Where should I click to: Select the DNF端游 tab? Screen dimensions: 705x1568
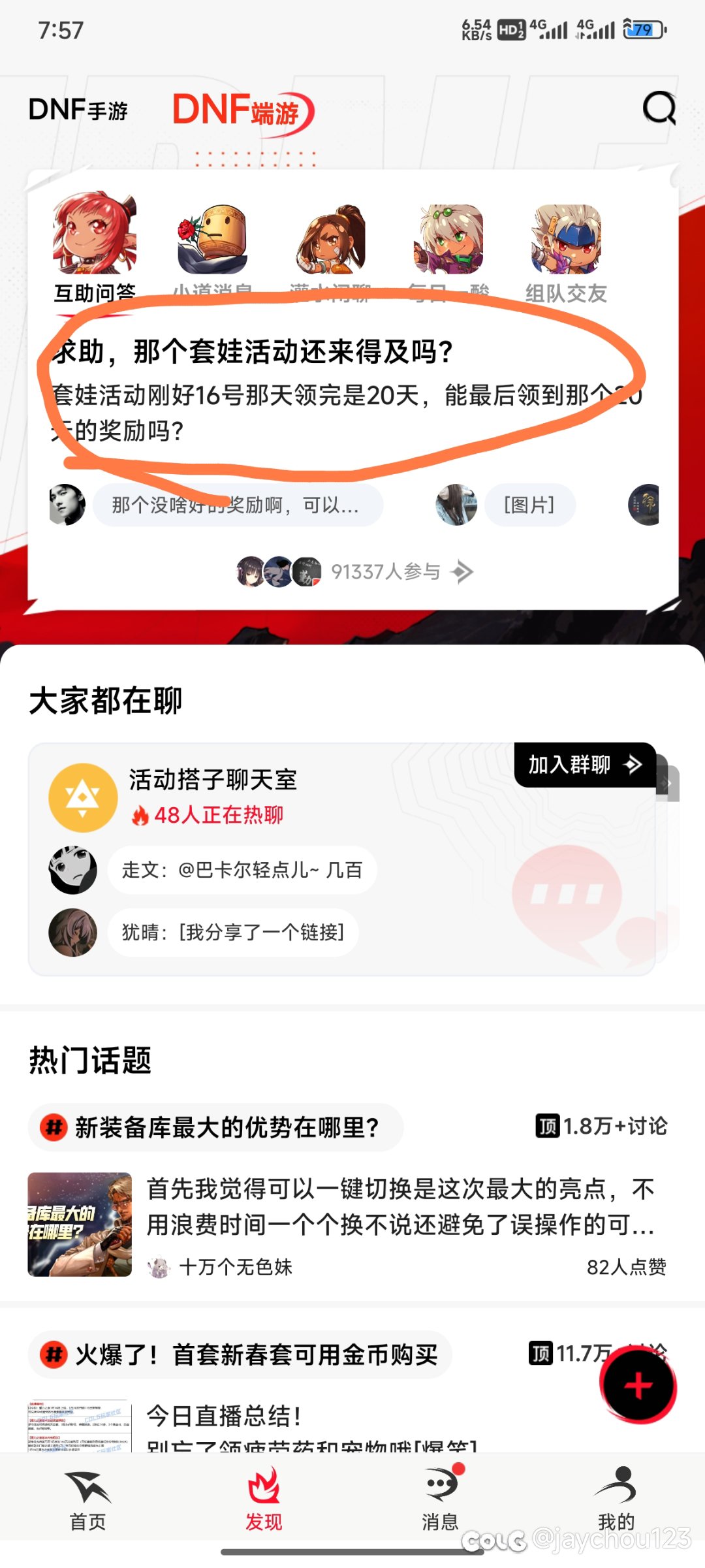tap(243, 112)
